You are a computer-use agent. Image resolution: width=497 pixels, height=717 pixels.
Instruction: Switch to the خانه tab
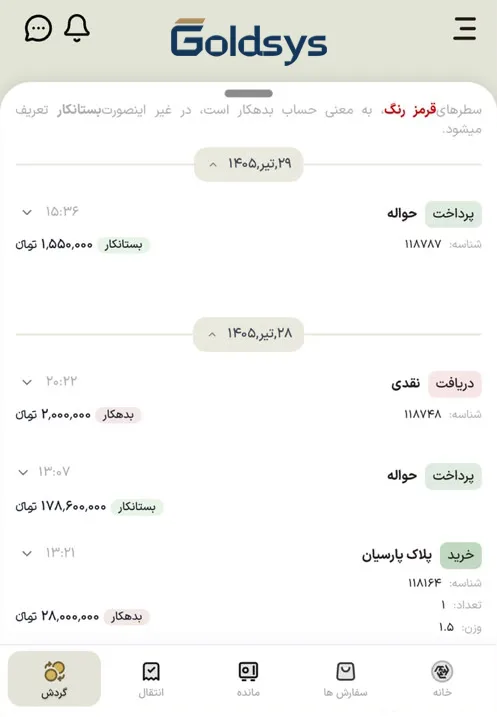tap(442, 679)
